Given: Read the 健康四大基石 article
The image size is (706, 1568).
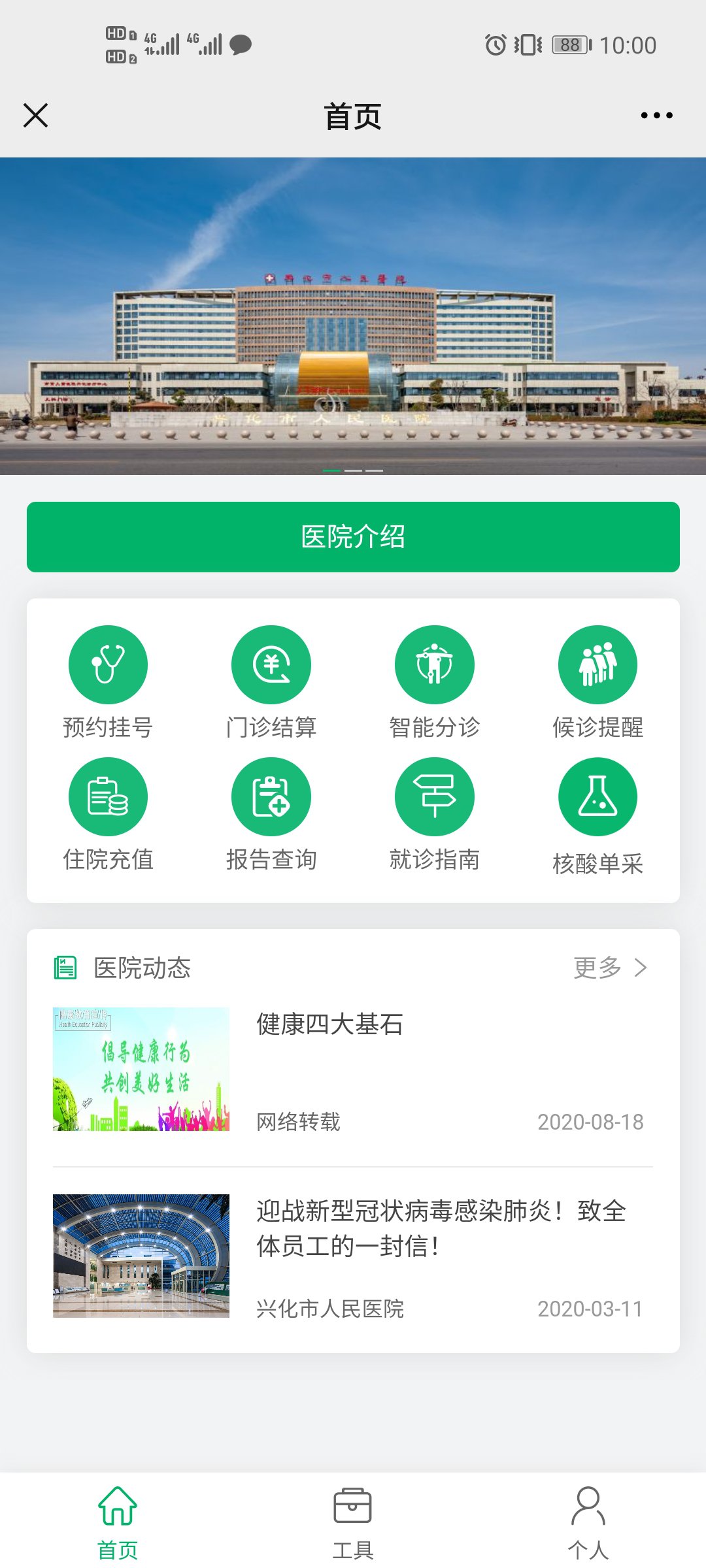Looking at the screenshot, I should tap(353, 1070).
